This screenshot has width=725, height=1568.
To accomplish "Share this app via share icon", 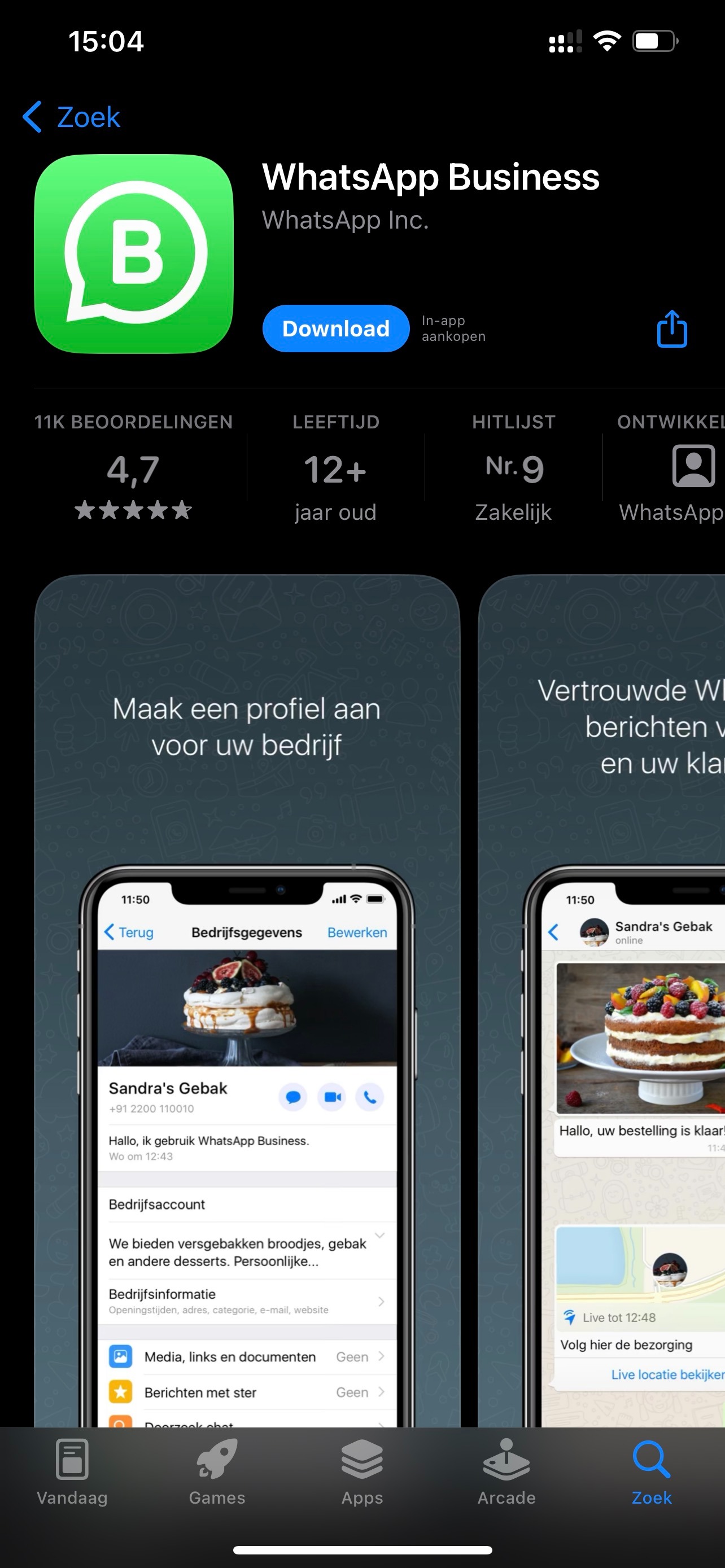I will point(671,329).
